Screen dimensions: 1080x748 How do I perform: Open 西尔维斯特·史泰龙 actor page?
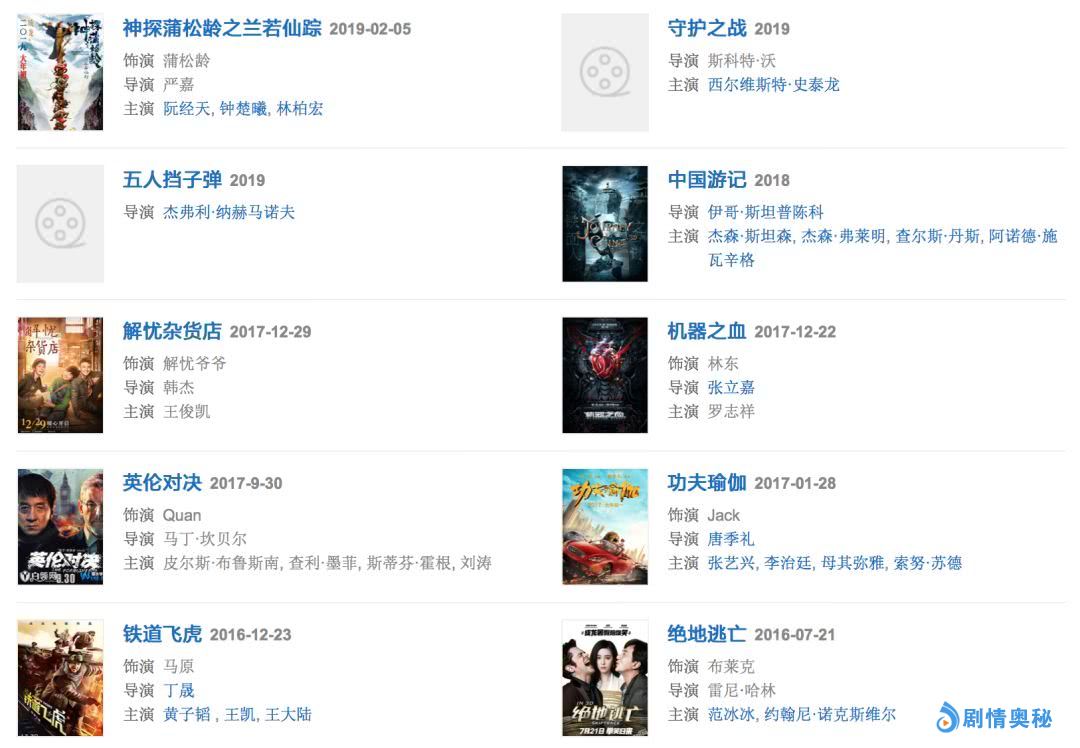(x=773, y=84)
